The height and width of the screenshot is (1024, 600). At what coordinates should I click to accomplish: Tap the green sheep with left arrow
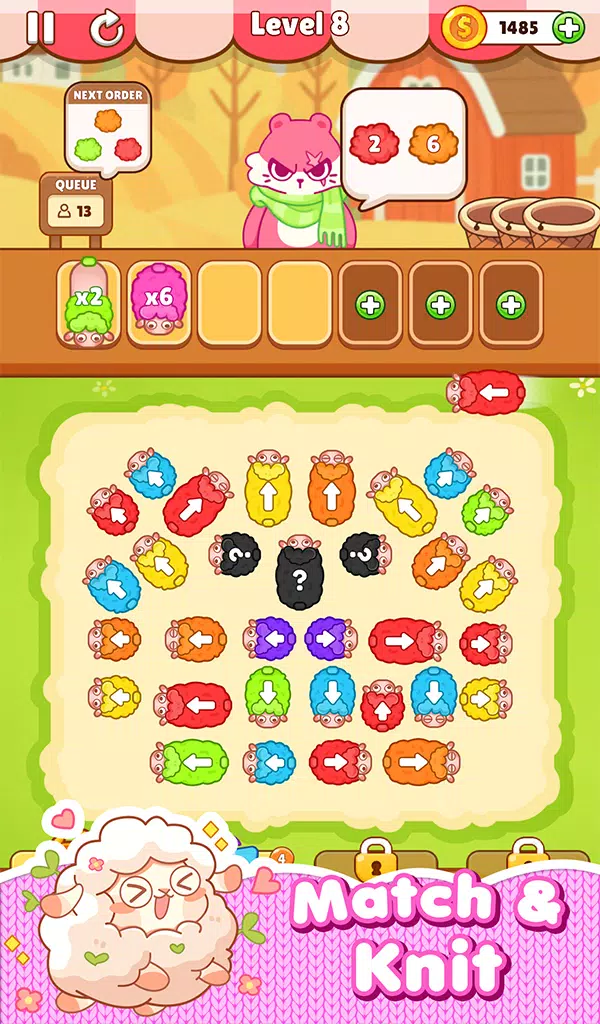(x=192, y=761)
